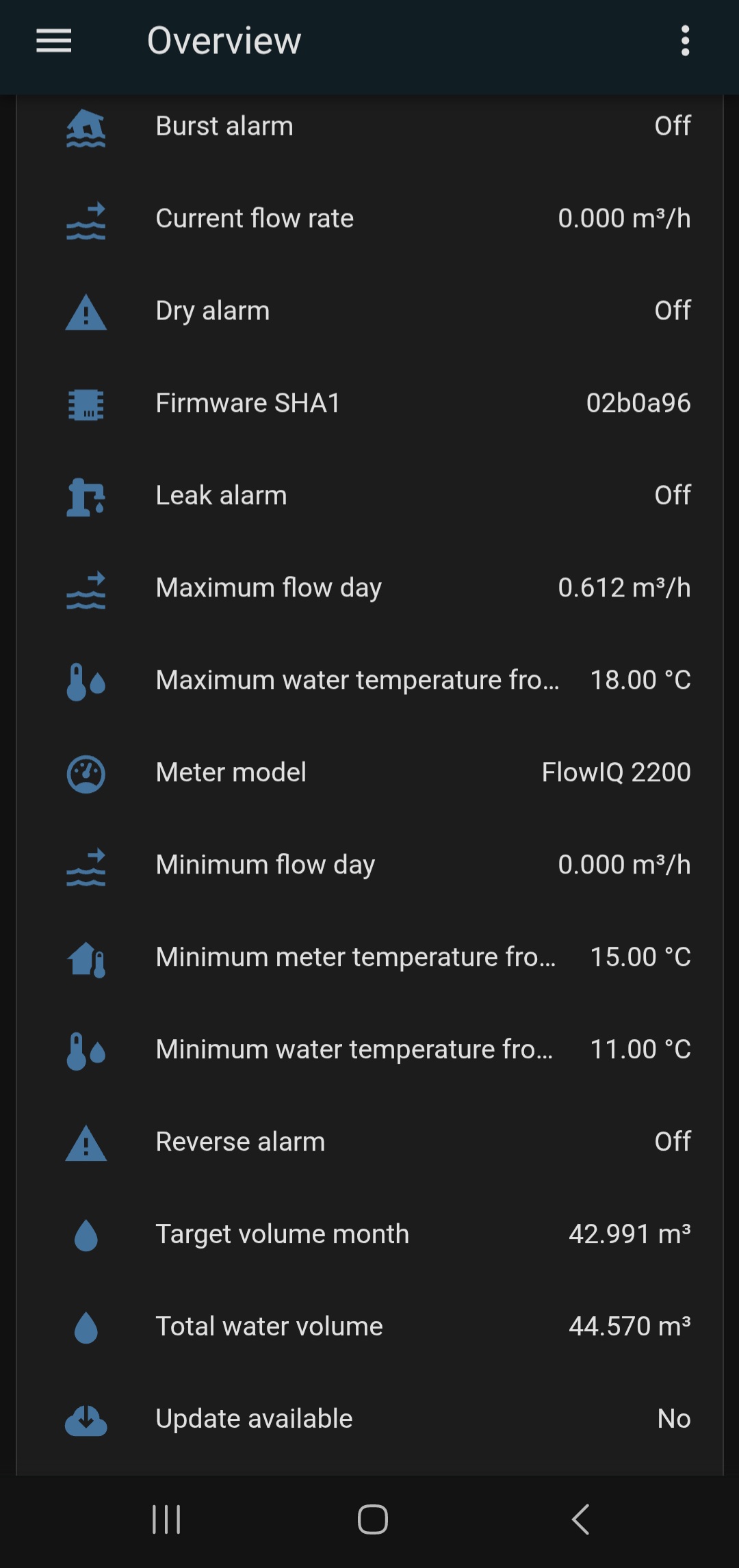Viewport: 739px width, 1568px height.
Task: Open the Leak alarm entity
Action: [369, 496]
